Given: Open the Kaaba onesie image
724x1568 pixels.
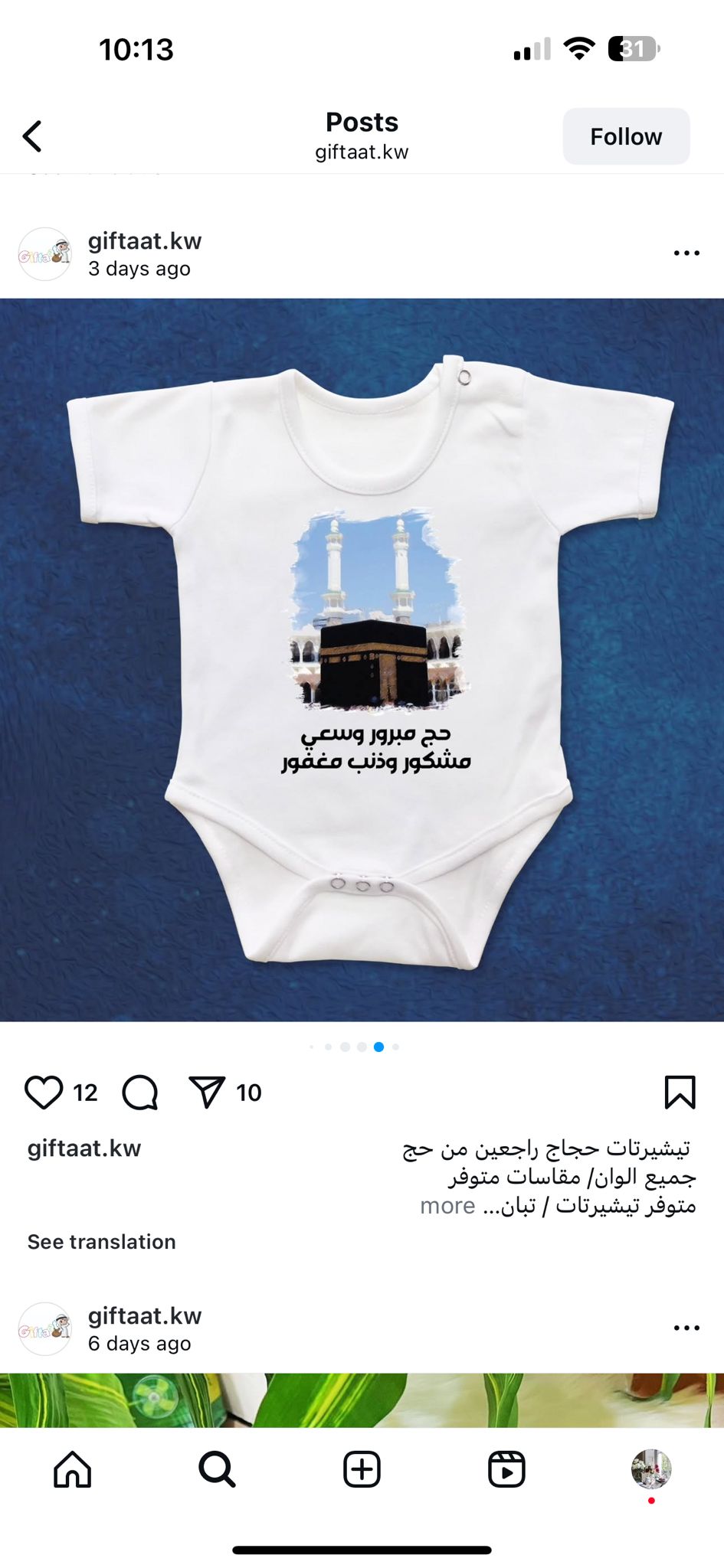Looking at the screenshot, I should coord(362,660).
